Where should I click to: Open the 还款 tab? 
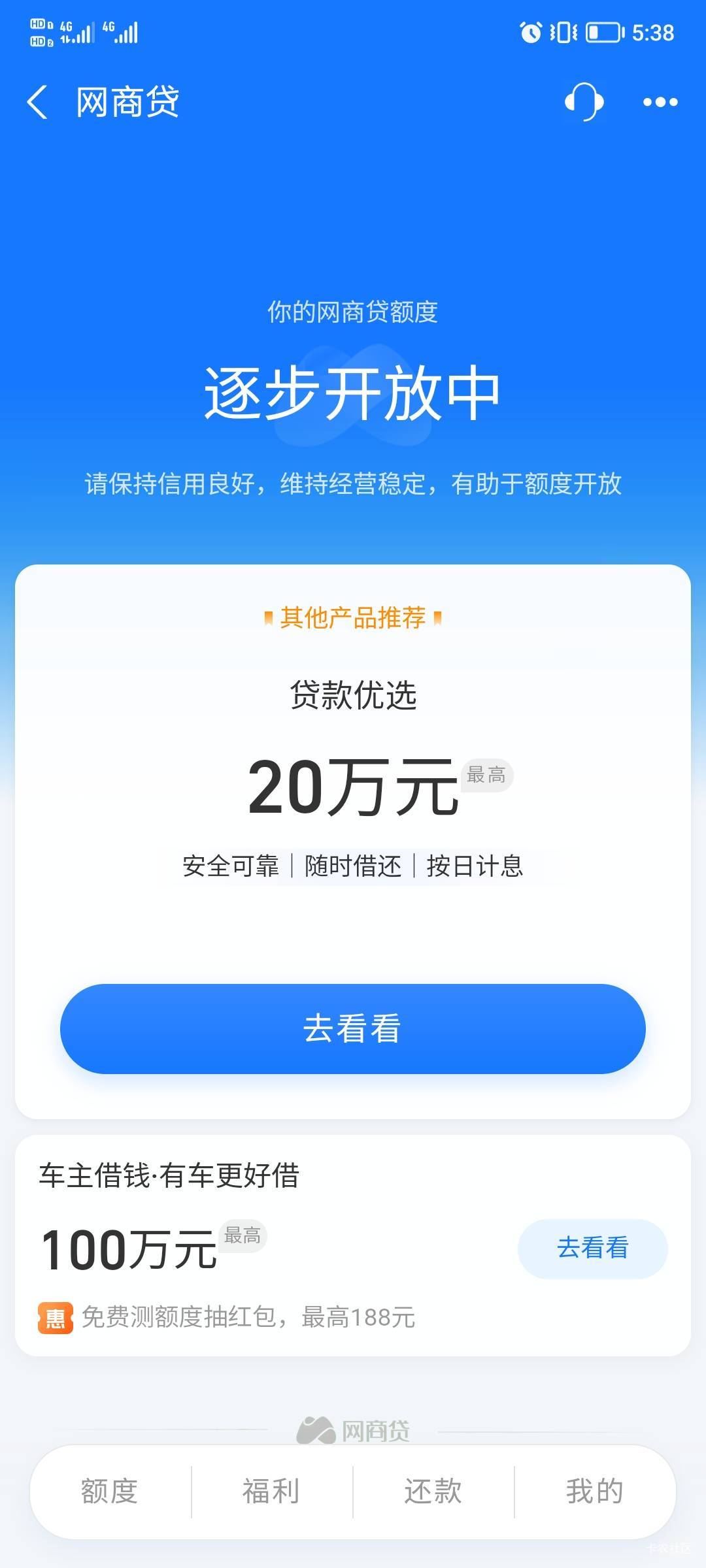click(x=433, y=1492)
